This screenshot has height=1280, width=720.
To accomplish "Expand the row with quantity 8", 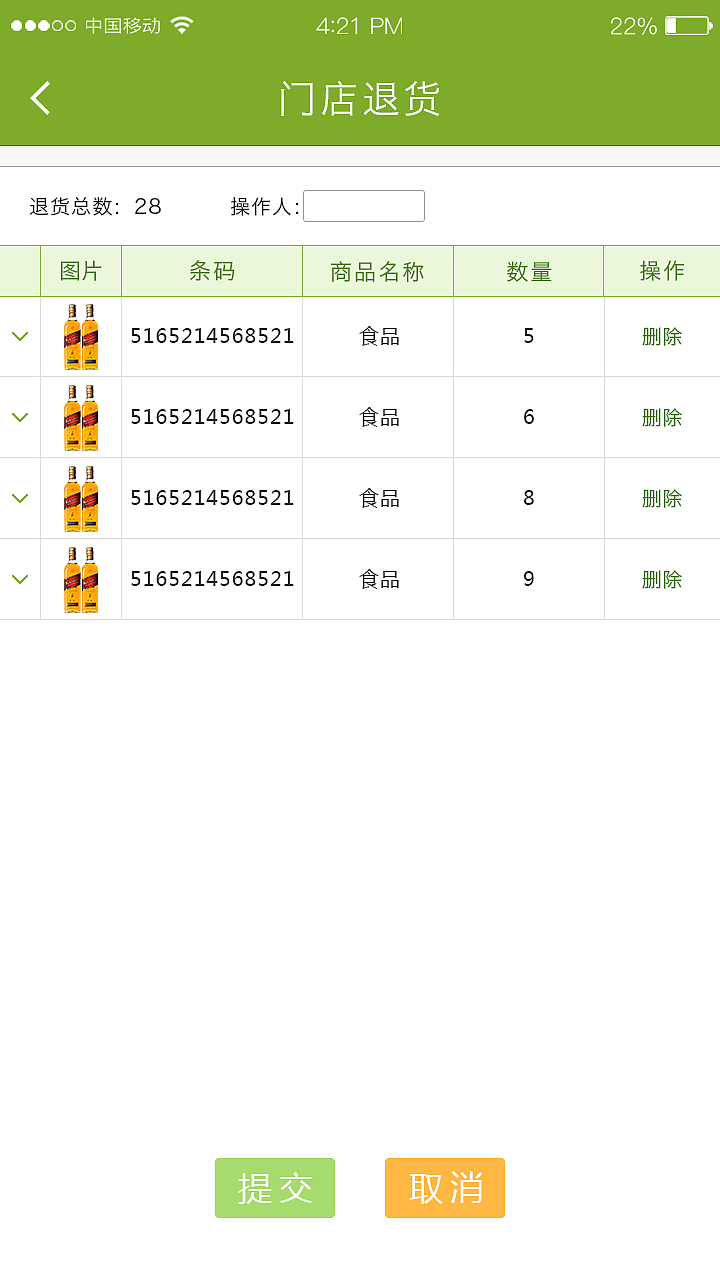I will (x=20, y=499).
